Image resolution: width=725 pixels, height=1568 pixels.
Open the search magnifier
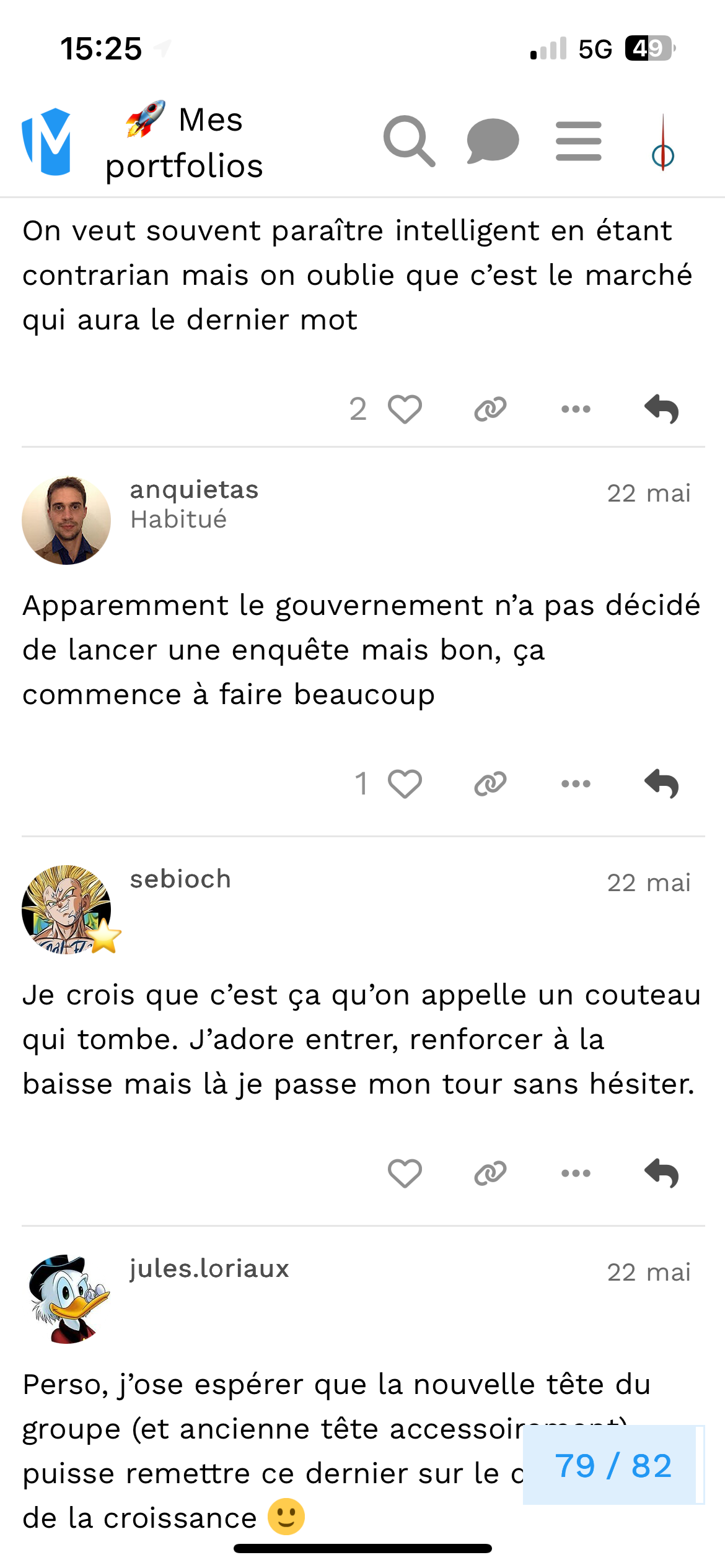point(408,142)
